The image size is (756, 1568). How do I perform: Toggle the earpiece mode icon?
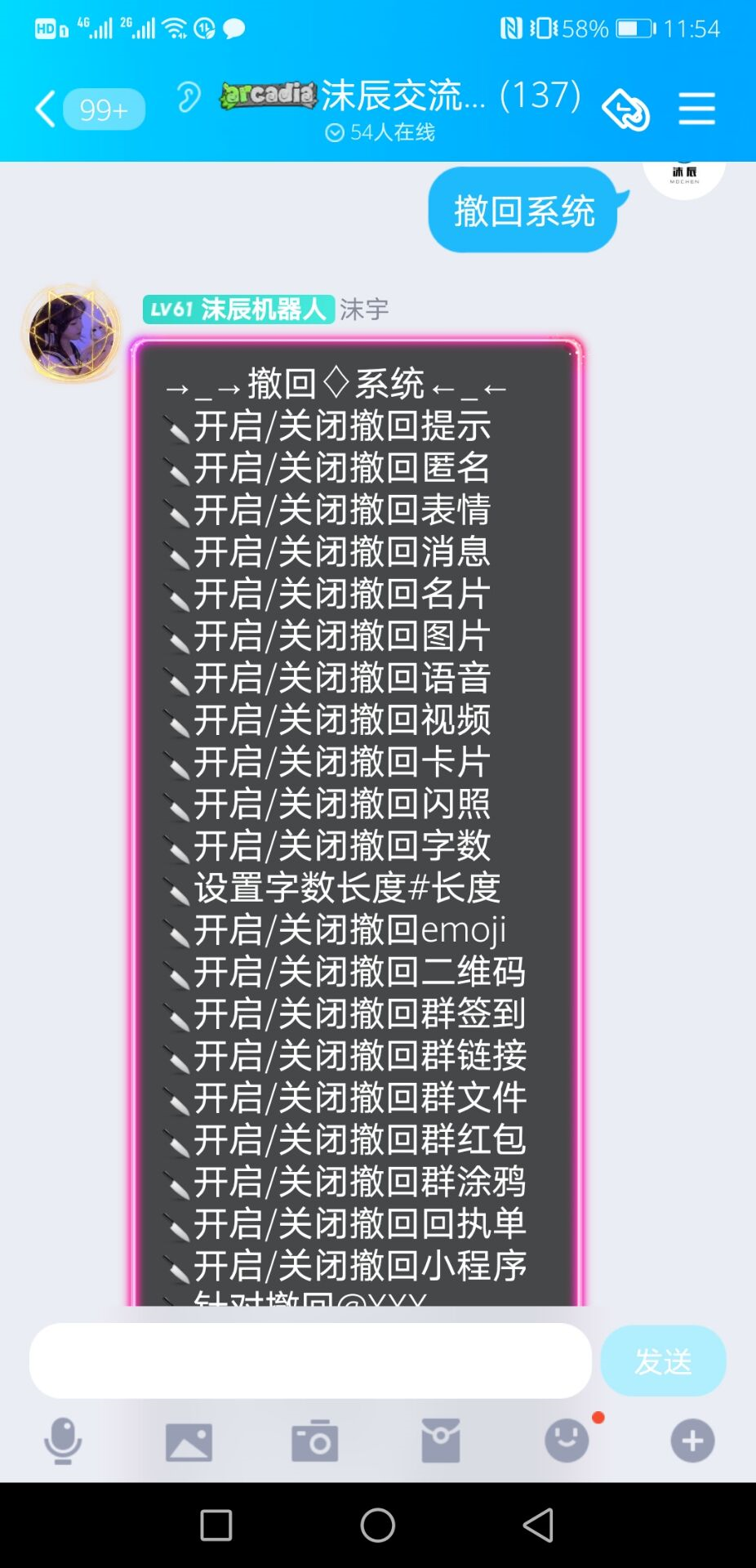pos(189,97)
